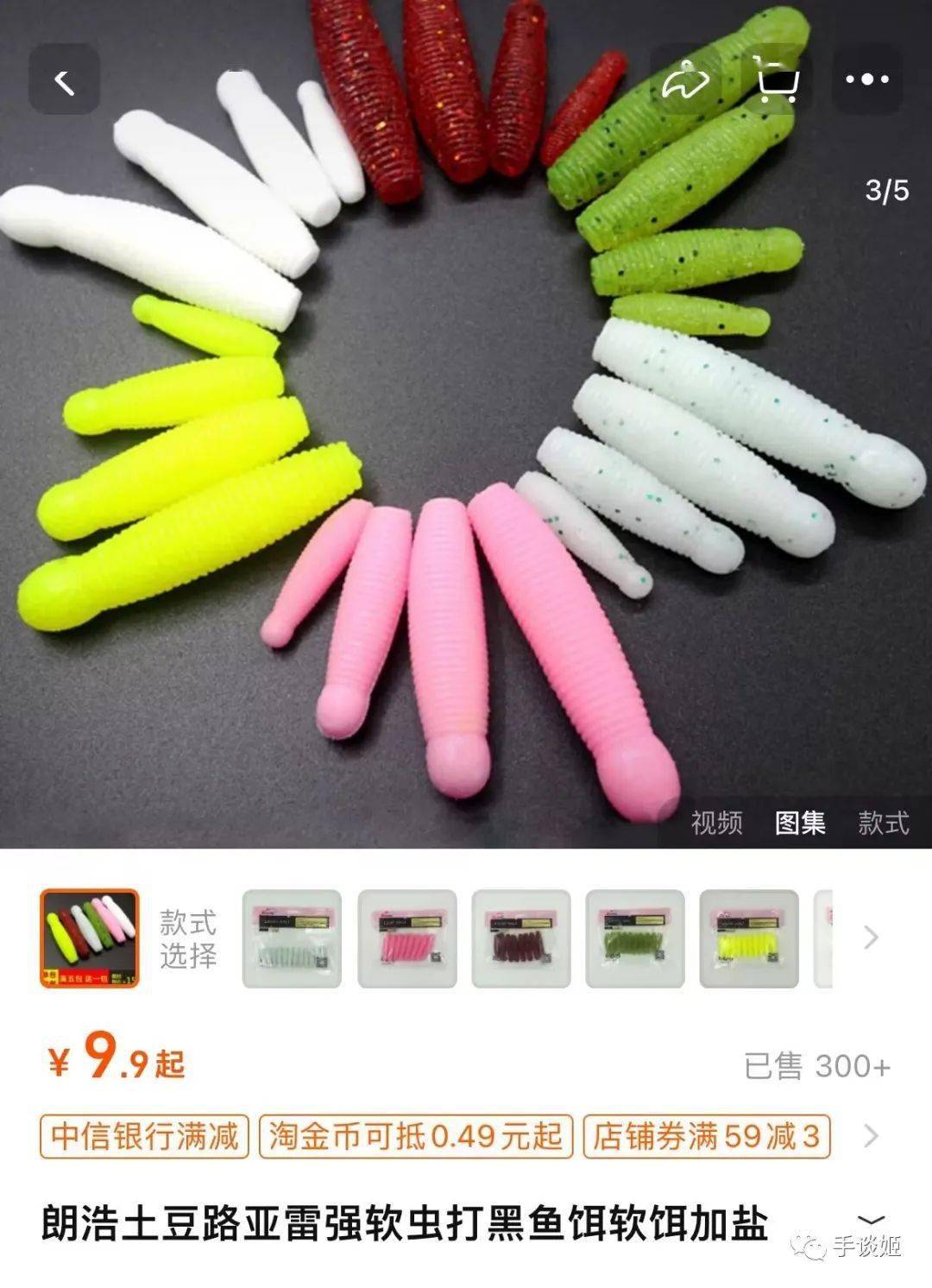Select the 图集 tab
This screenshot has width=932, height=1288.
click(x=803, y=823)
